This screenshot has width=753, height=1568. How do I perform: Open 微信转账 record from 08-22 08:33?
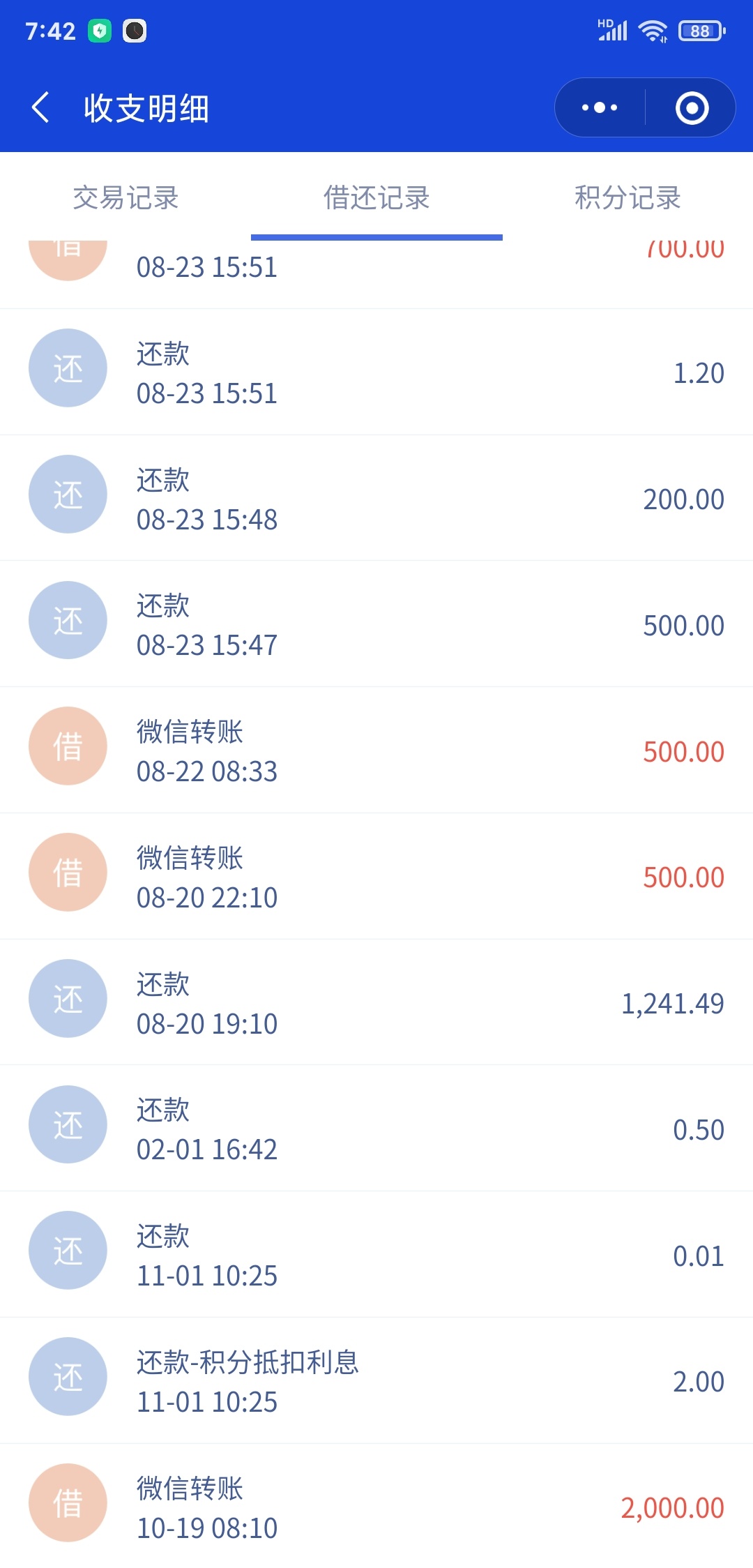[x=376, y=751]
